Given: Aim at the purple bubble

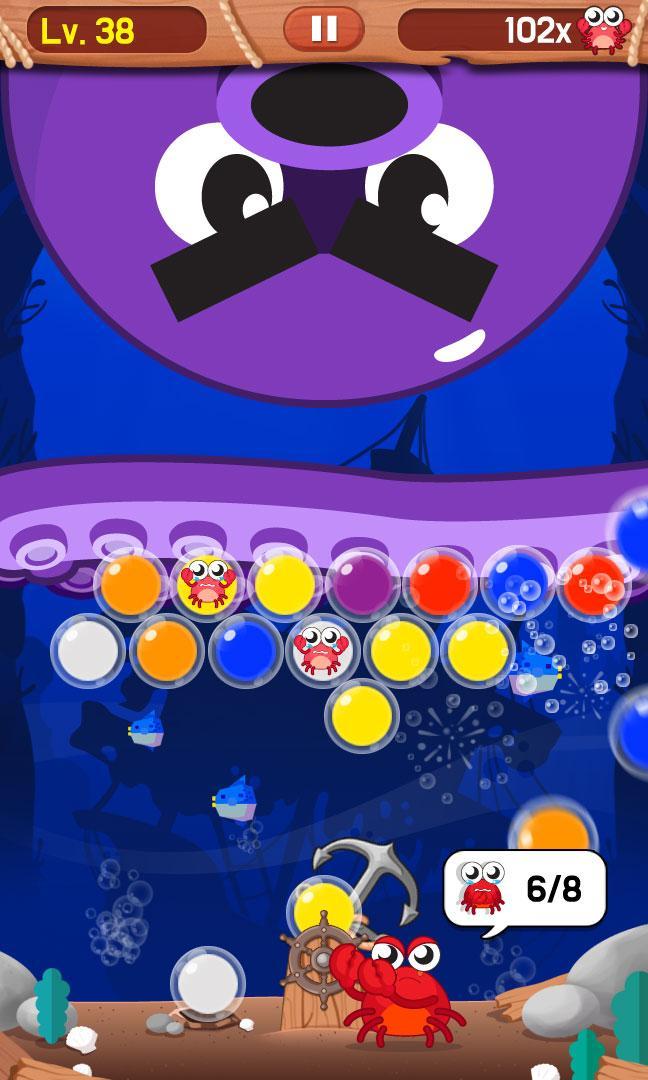Looking at the screenshot, I should [362, 584].
